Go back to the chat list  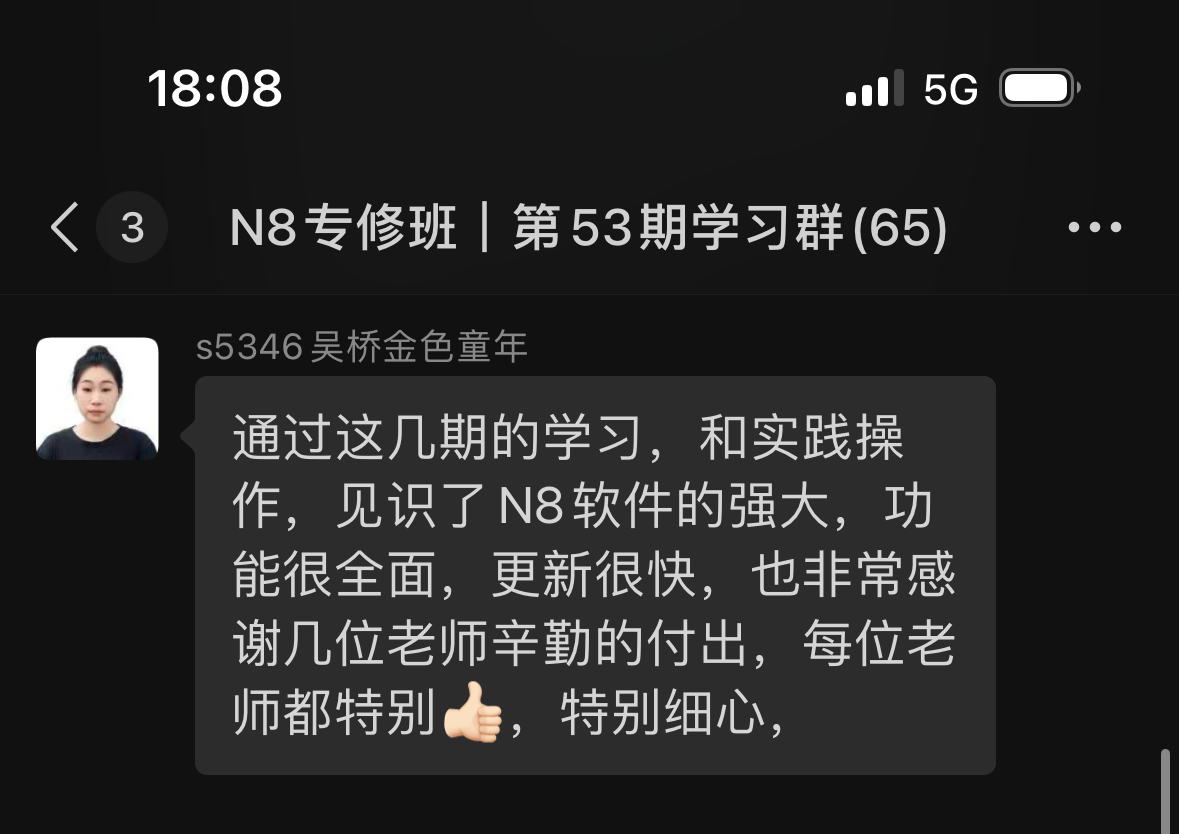(x=66, y=228)
